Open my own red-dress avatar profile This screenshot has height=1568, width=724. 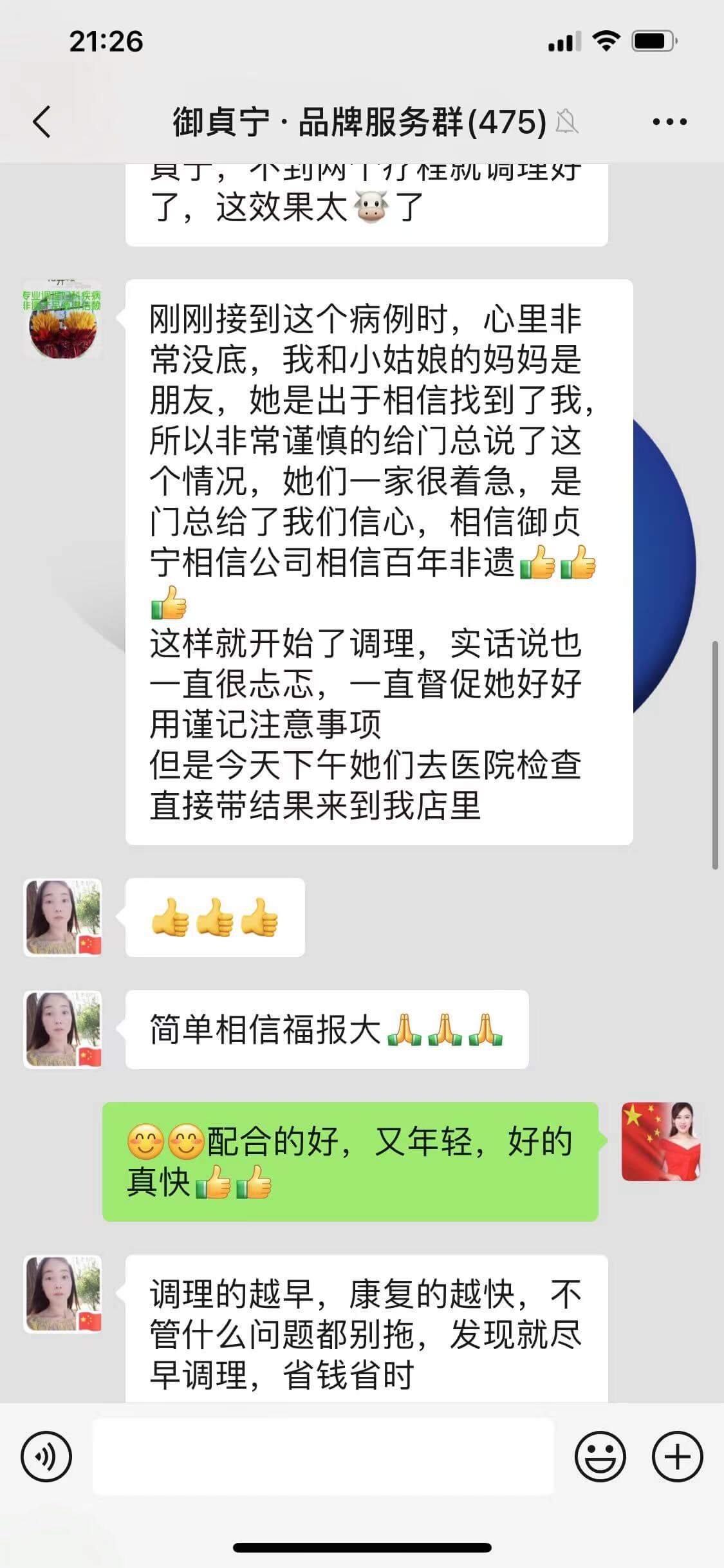661,1142
